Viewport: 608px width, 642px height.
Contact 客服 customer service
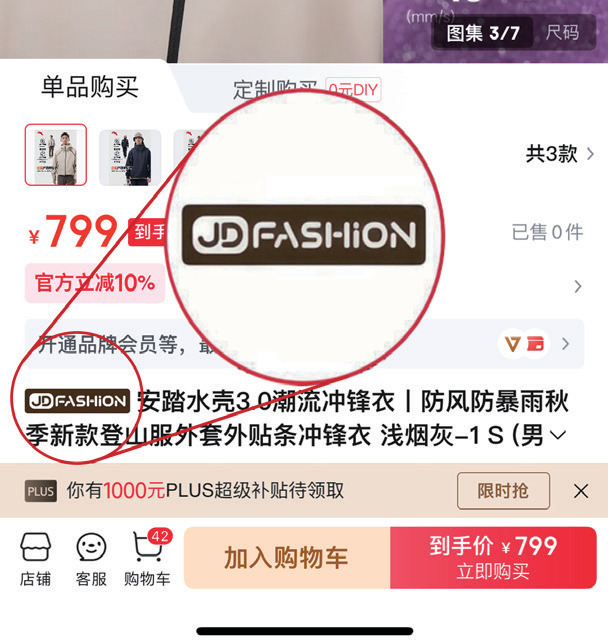point(91,558)
